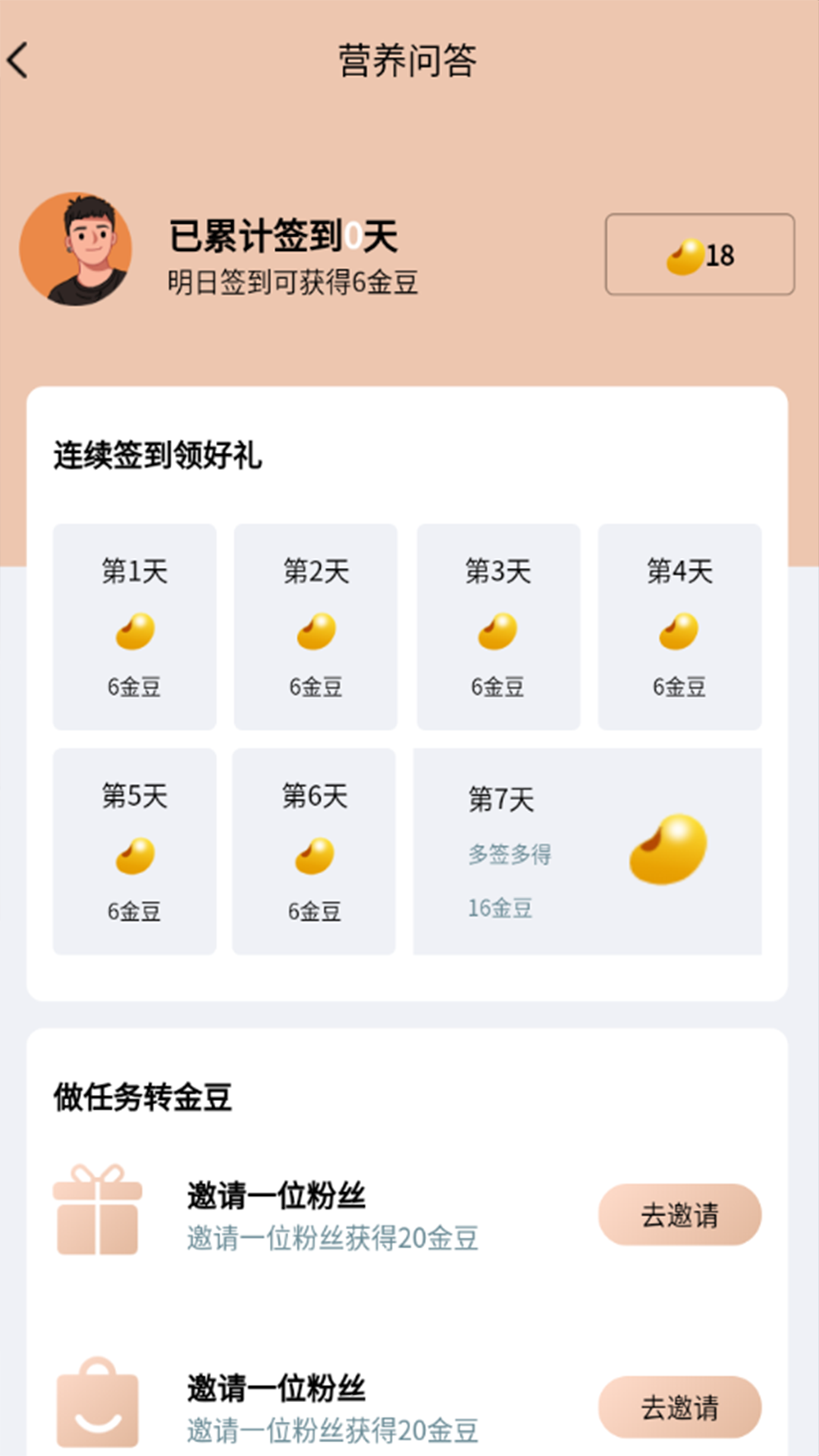Tap 去邀请 beside the shopping bag task

(x=679, y=1407)
